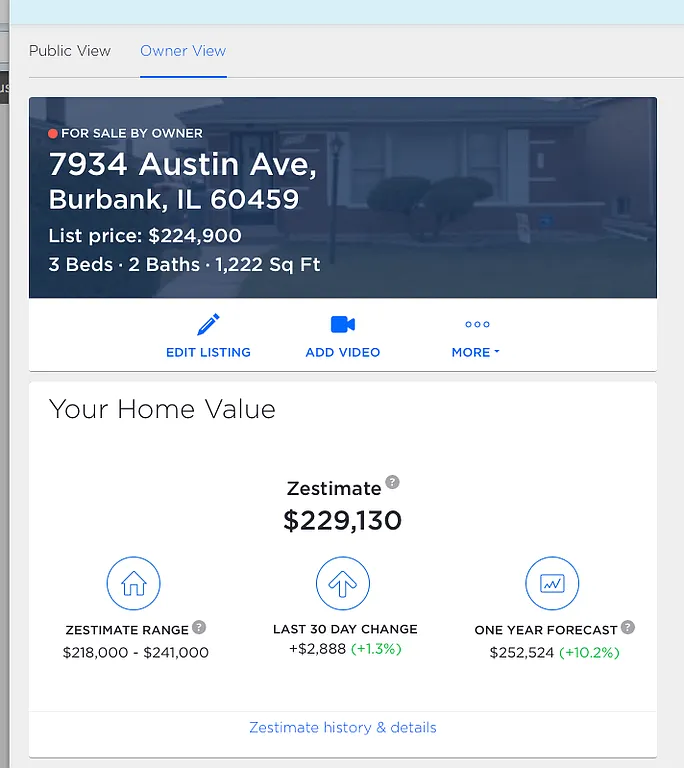Select the Owner View tab

[183, 51]
